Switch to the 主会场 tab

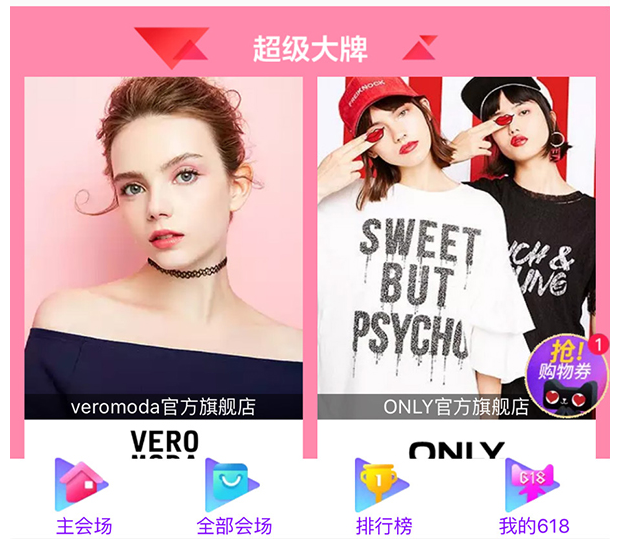(x=83, y=498)
